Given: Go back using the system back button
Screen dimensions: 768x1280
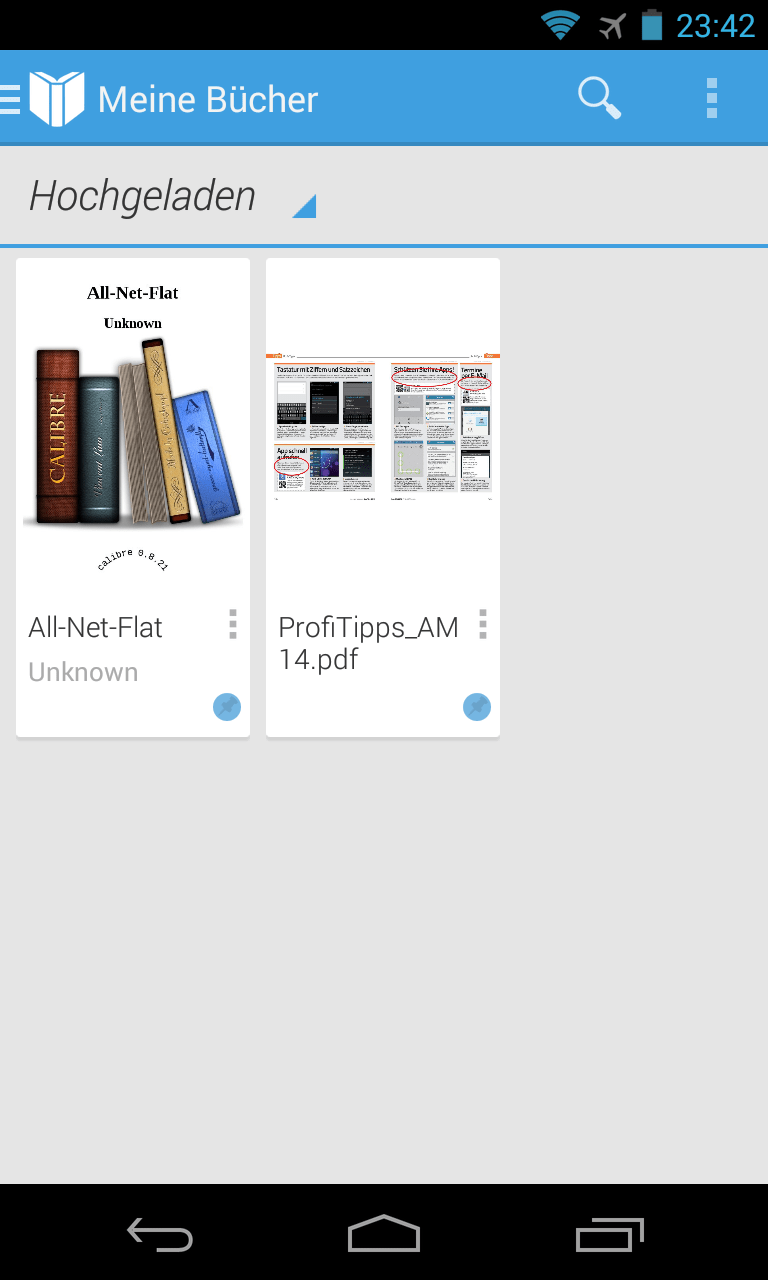Looking at the screenshot, I should coord(160,1234).
